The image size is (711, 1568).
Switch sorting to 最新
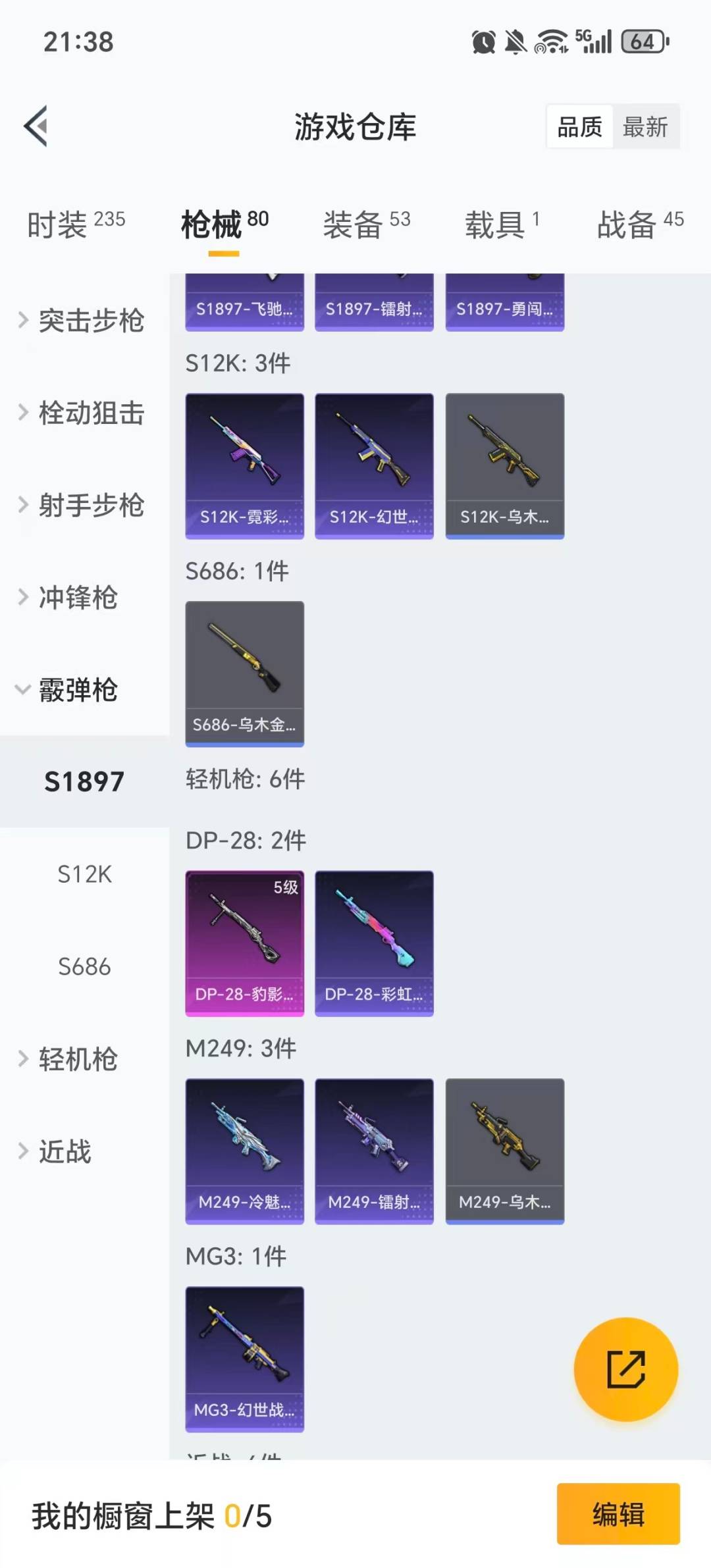coord(647,127)
